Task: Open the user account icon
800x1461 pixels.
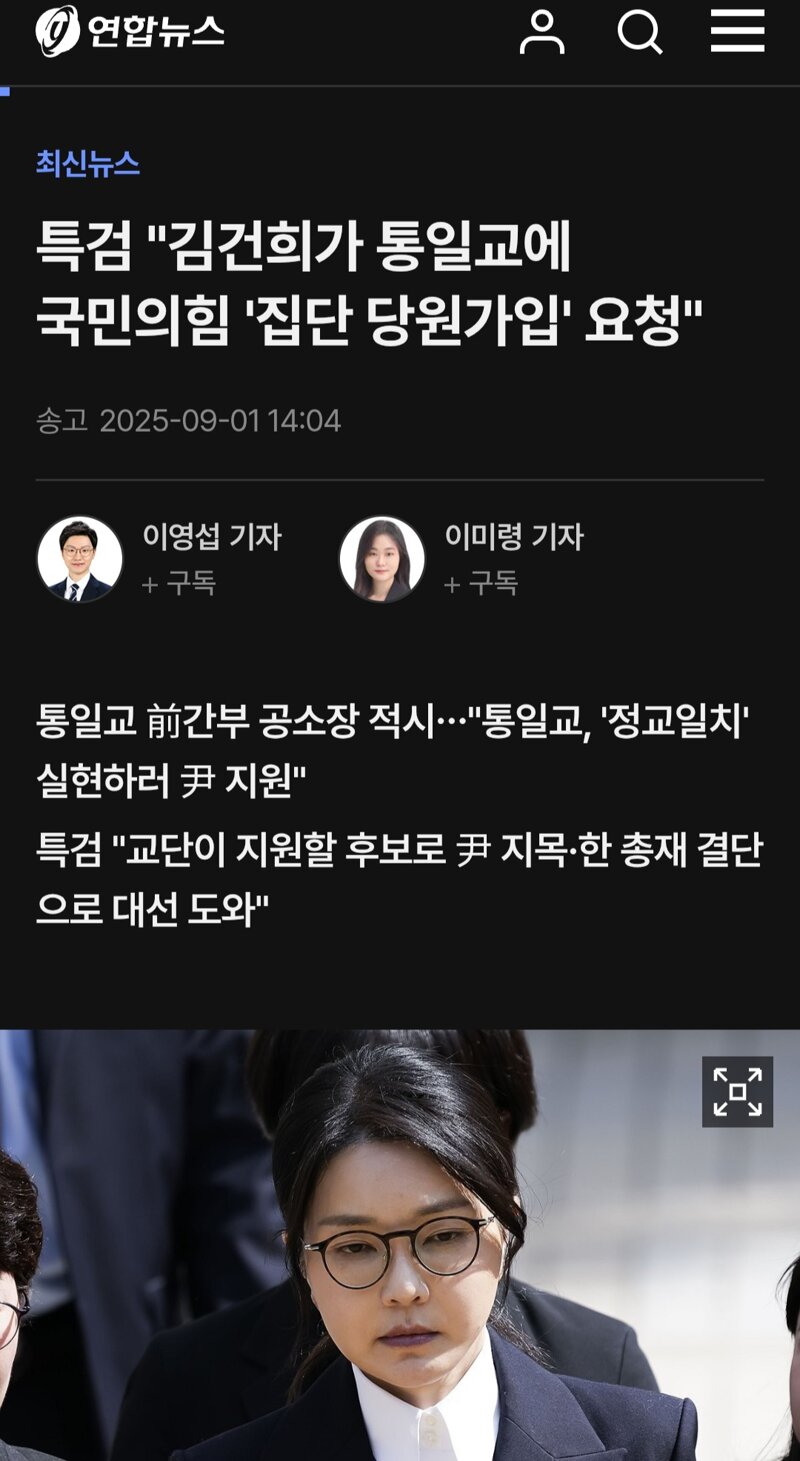Action: [x=542, y=32]
